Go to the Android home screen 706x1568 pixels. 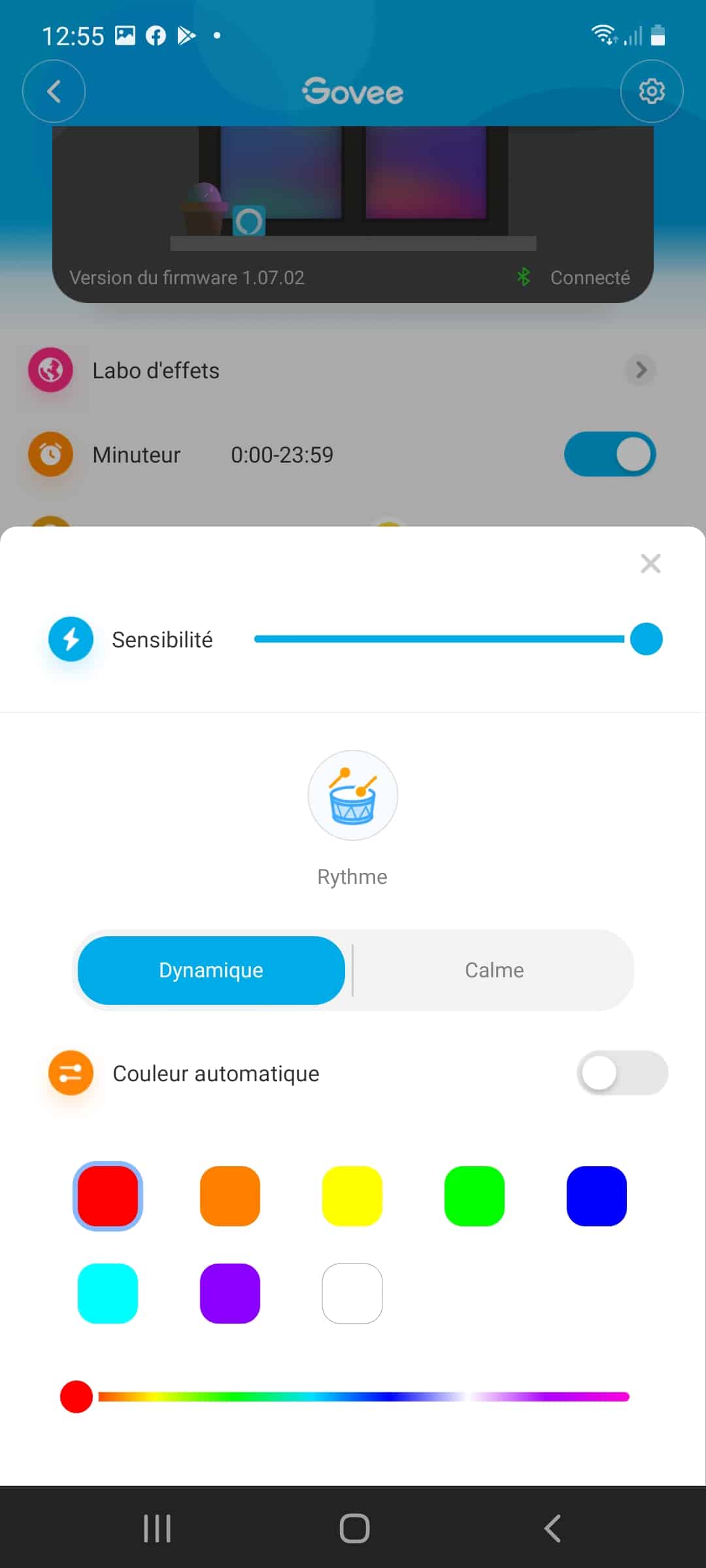(x=354, y=1529)
